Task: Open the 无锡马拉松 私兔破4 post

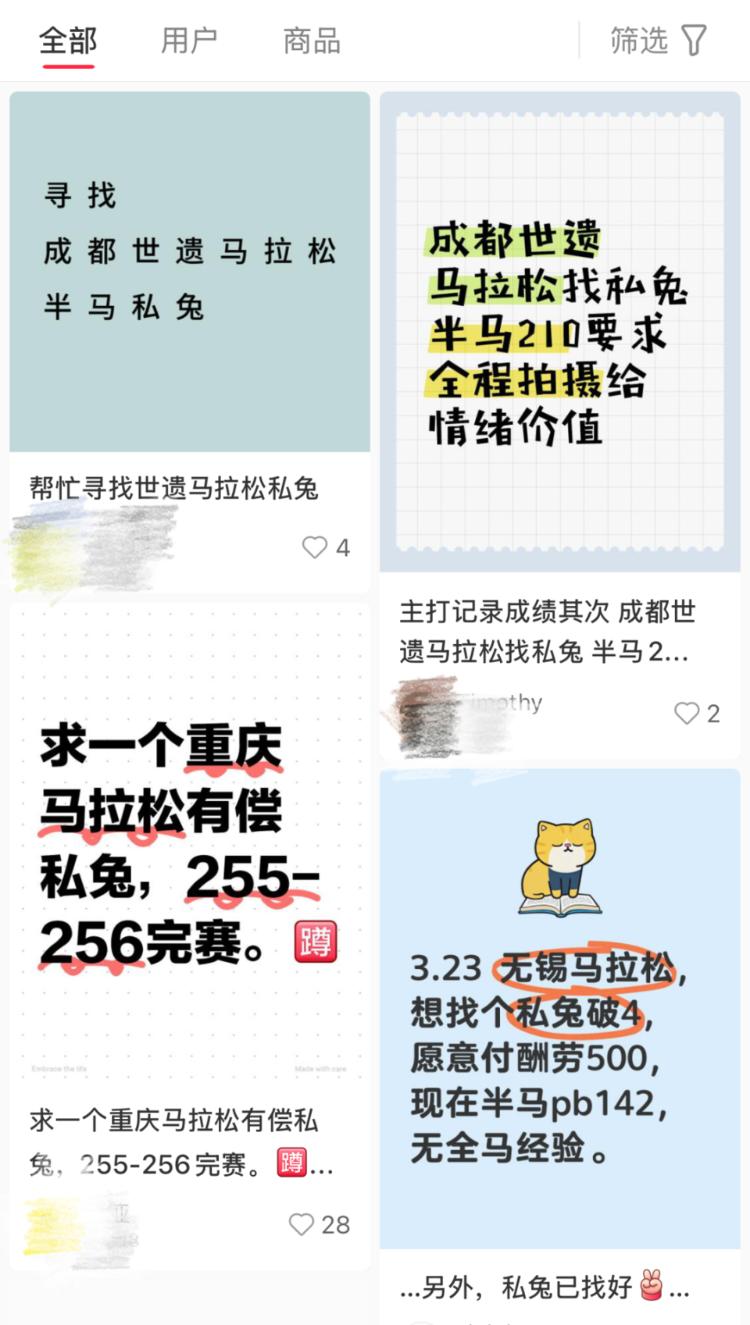Action: (x=560, y=1010)
